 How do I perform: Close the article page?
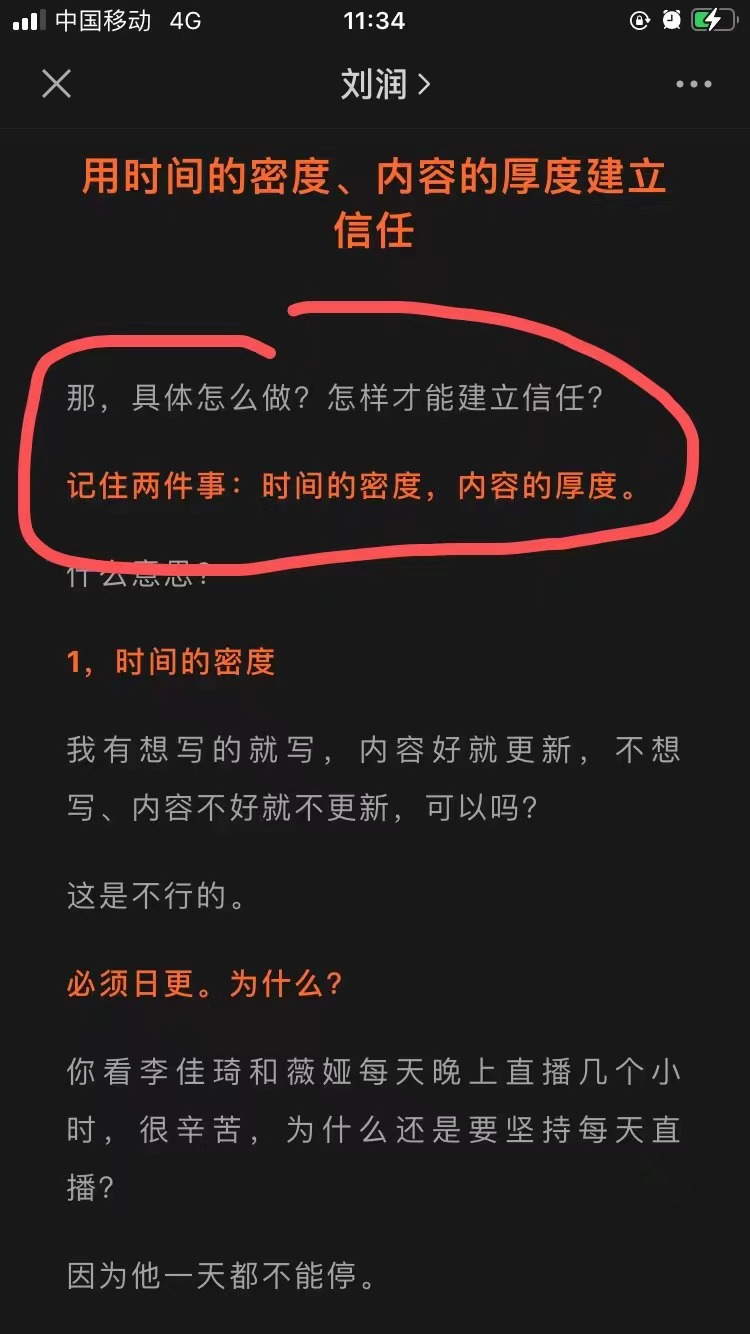pyautogui.click(x=57, y=84)
